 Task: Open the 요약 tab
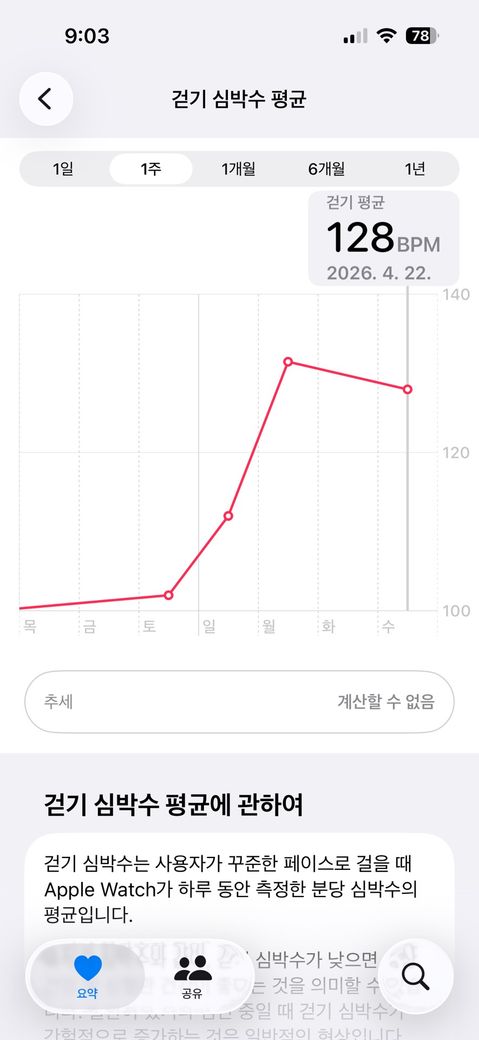[x=87, y=976]
